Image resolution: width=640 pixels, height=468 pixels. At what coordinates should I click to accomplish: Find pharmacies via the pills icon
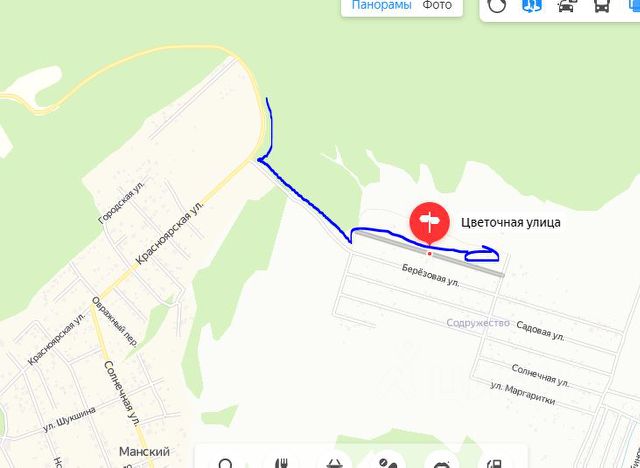[385, 464]
